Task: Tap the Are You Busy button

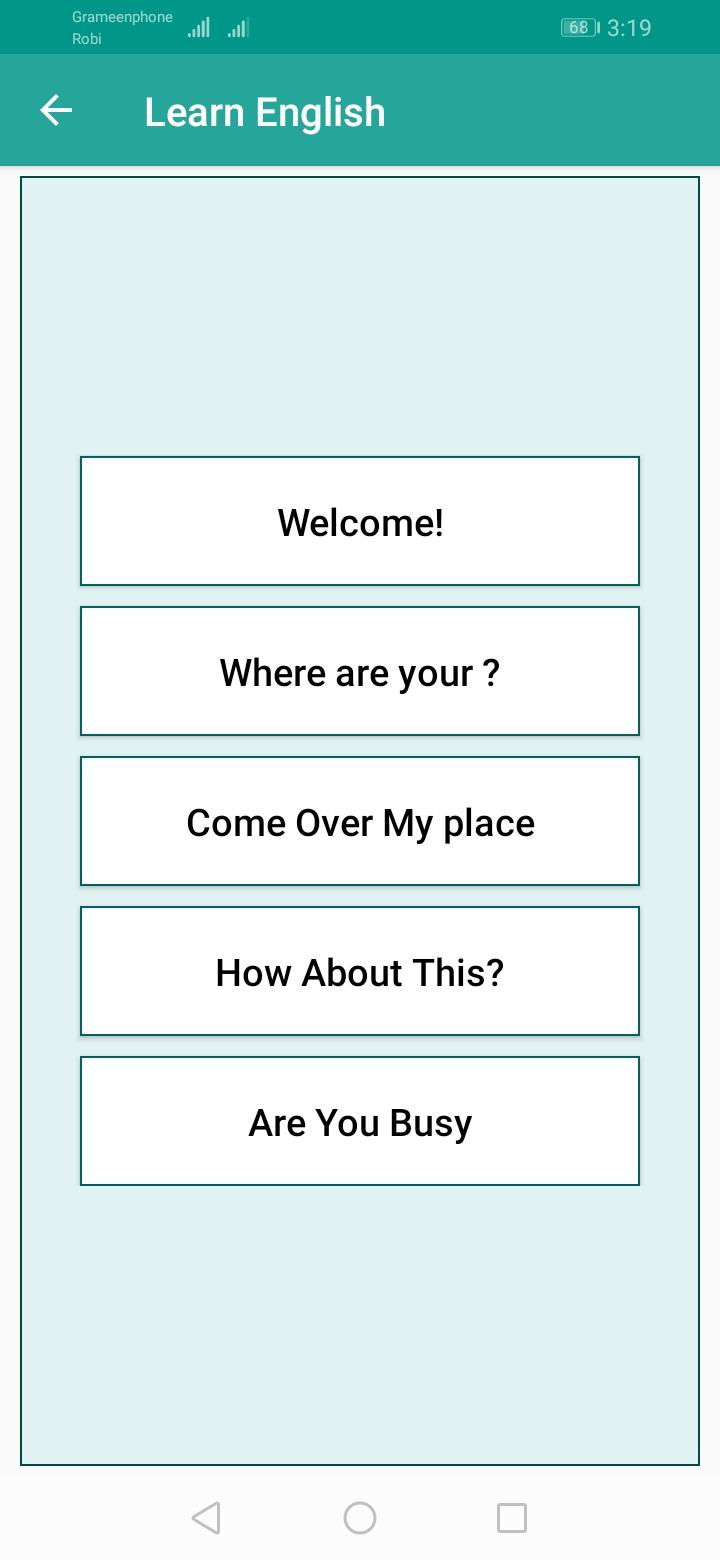Action: point(360,1121)
